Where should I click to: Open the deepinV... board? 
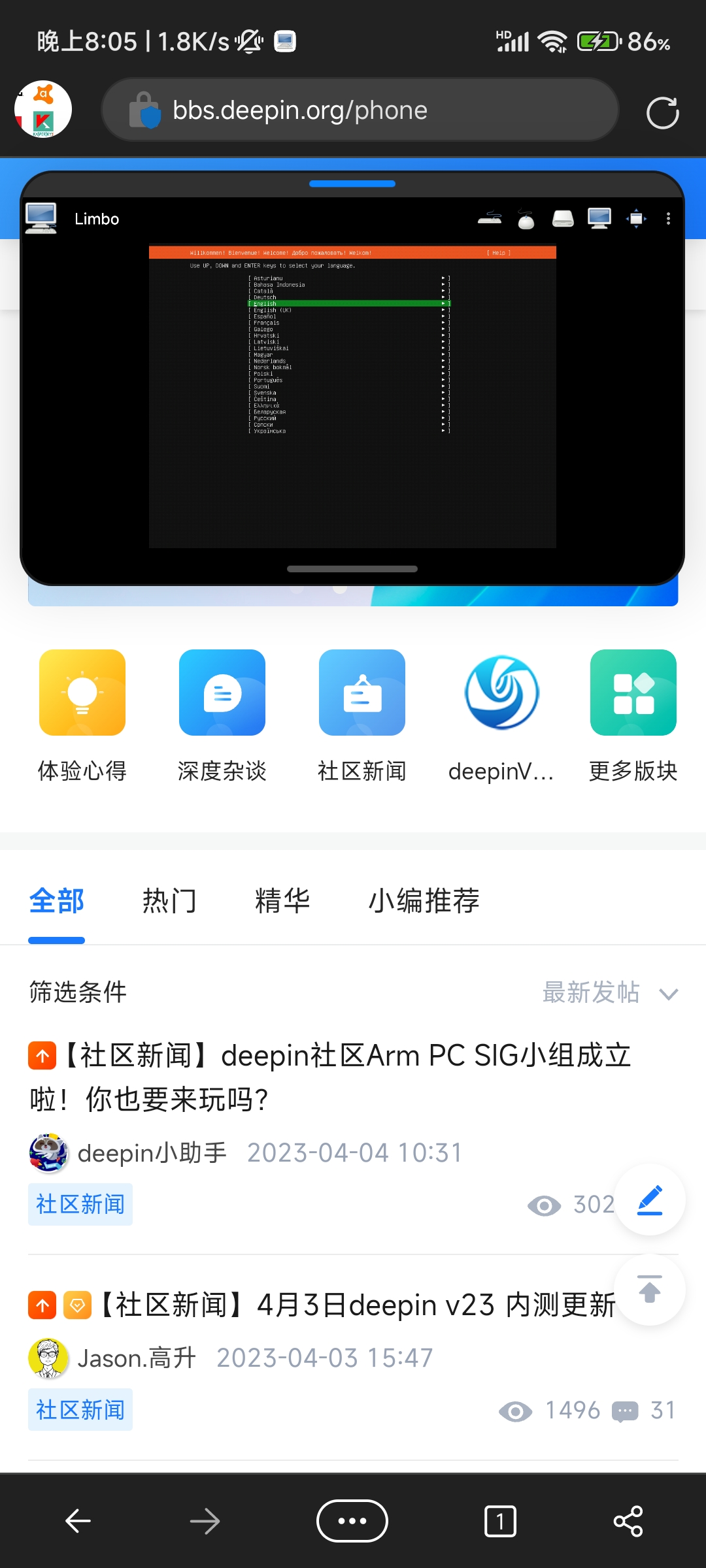pos(501,693)
